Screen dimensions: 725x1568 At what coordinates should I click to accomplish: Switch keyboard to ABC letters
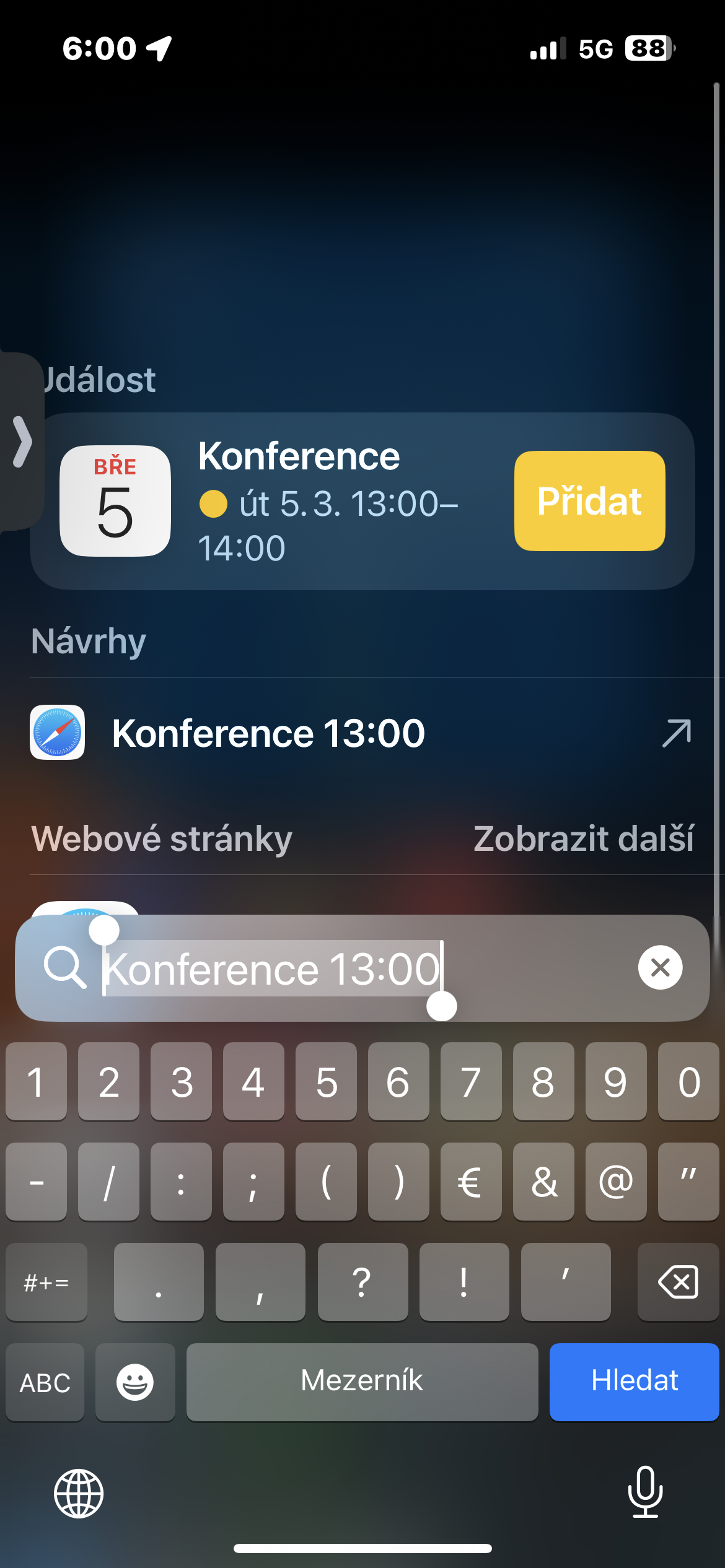pyautogui.click(x=45, y=1382)
